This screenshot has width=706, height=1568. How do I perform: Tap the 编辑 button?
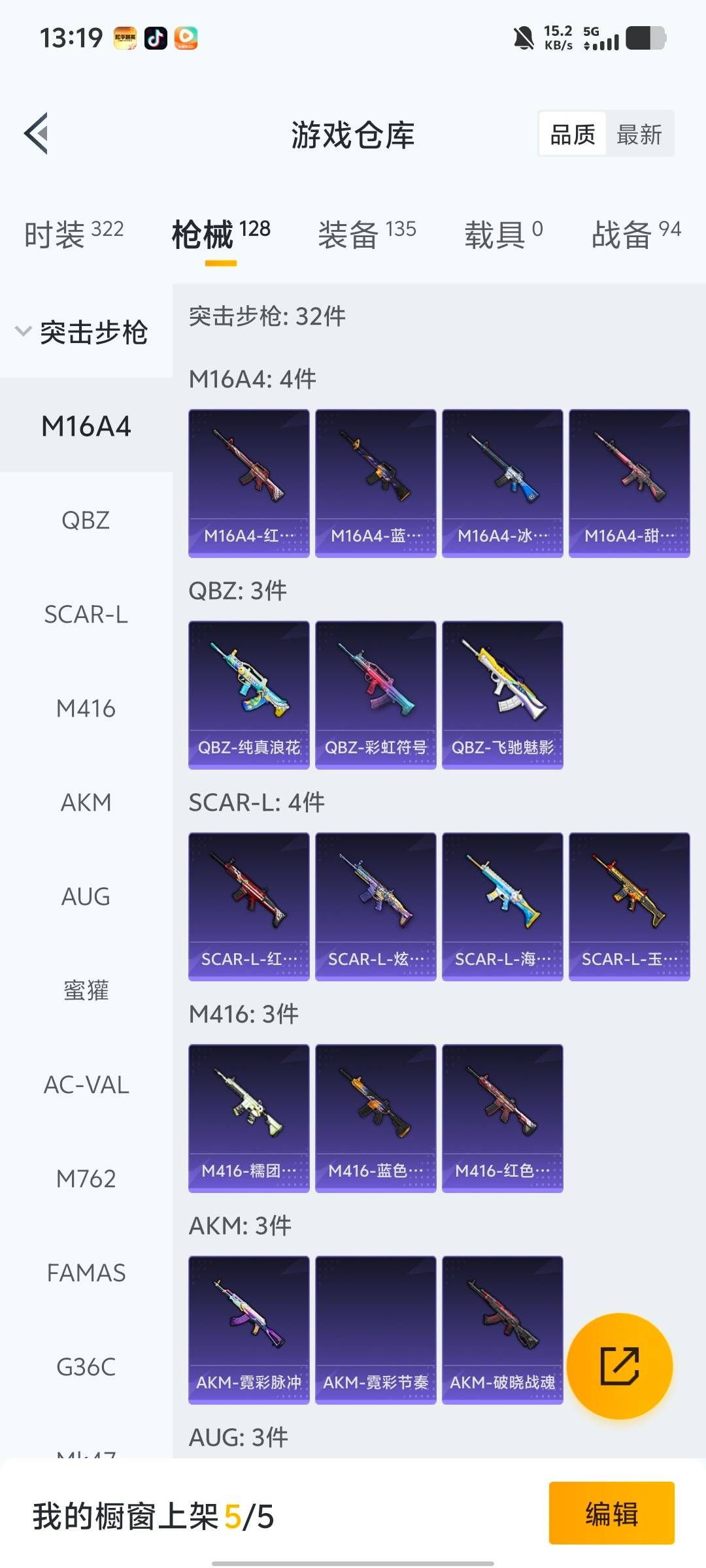pyautogui.click(x=611, y=1513)
